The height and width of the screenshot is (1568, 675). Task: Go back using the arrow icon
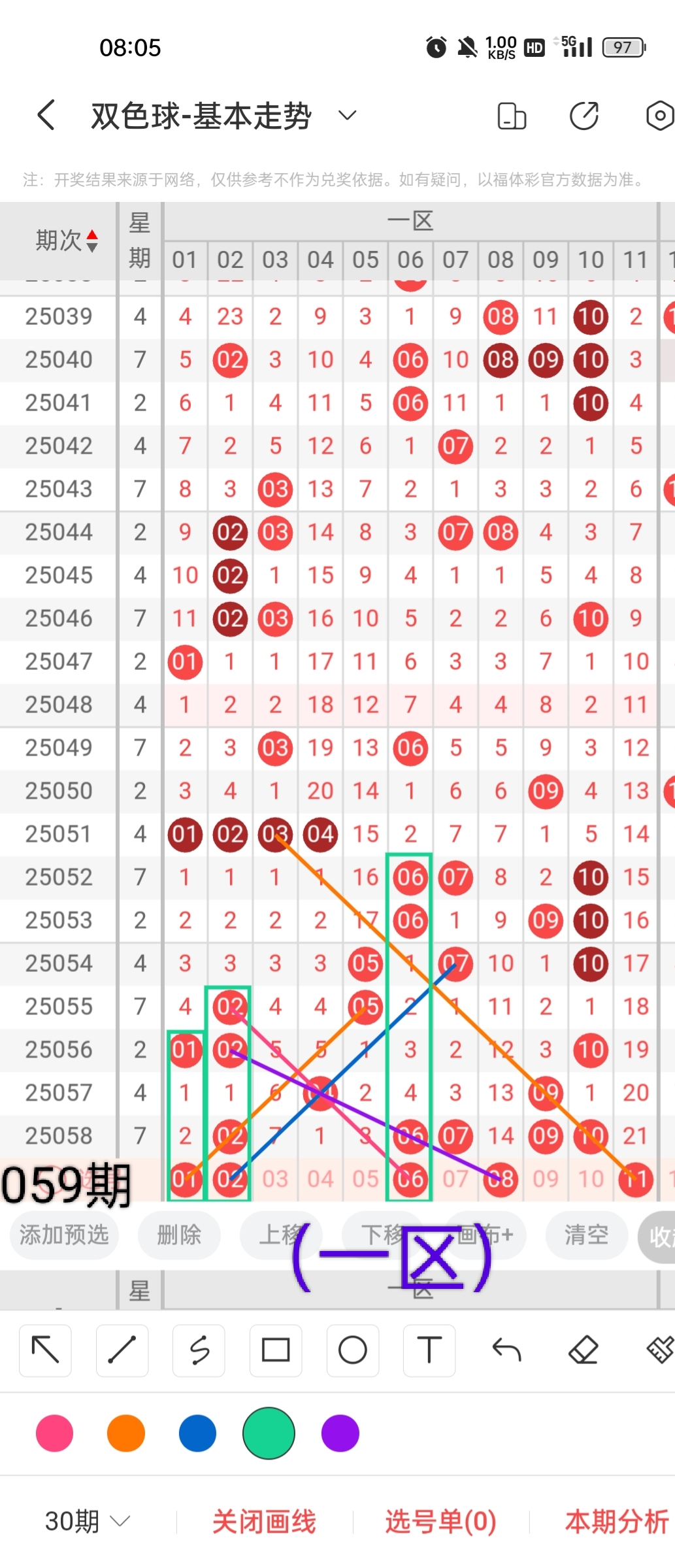pyautogui.click(x=46, y=116)
